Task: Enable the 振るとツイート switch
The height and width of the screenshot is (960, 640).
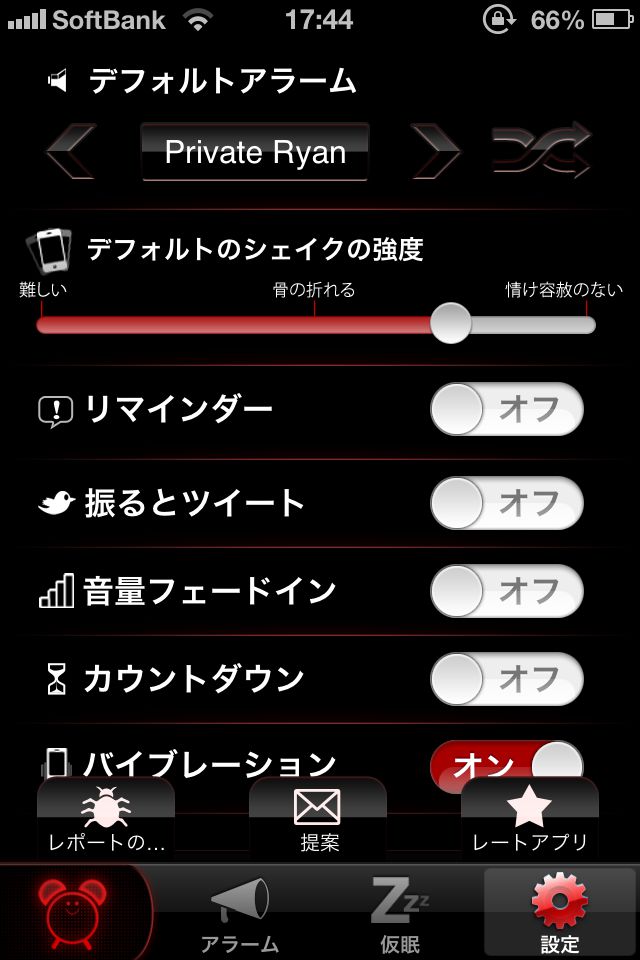Action: [506, 501]
